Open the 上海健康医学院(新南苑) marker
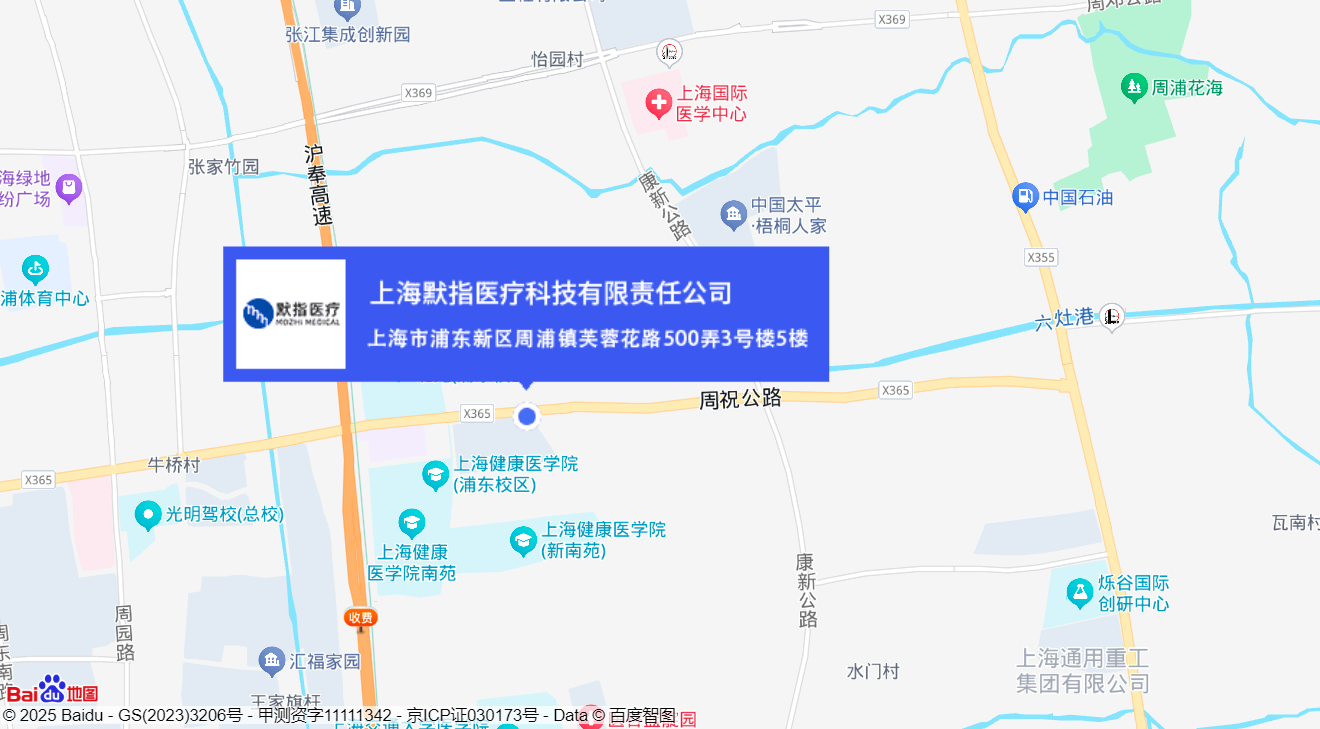This screenshot has width=1320, height=729. click(x=523, y=541)
